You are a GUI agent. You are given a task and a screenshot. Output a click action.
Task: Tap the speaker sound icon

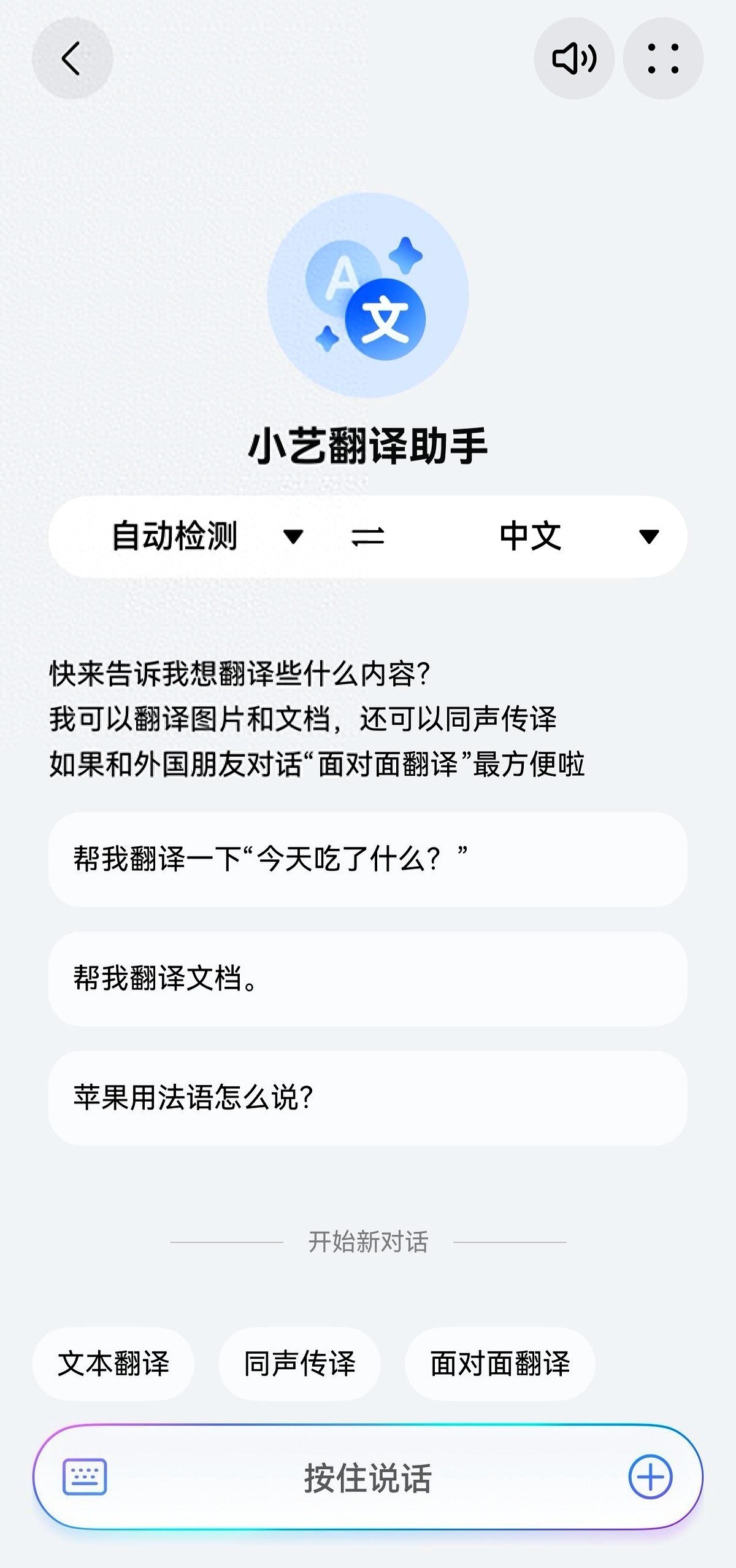point(573,58)
